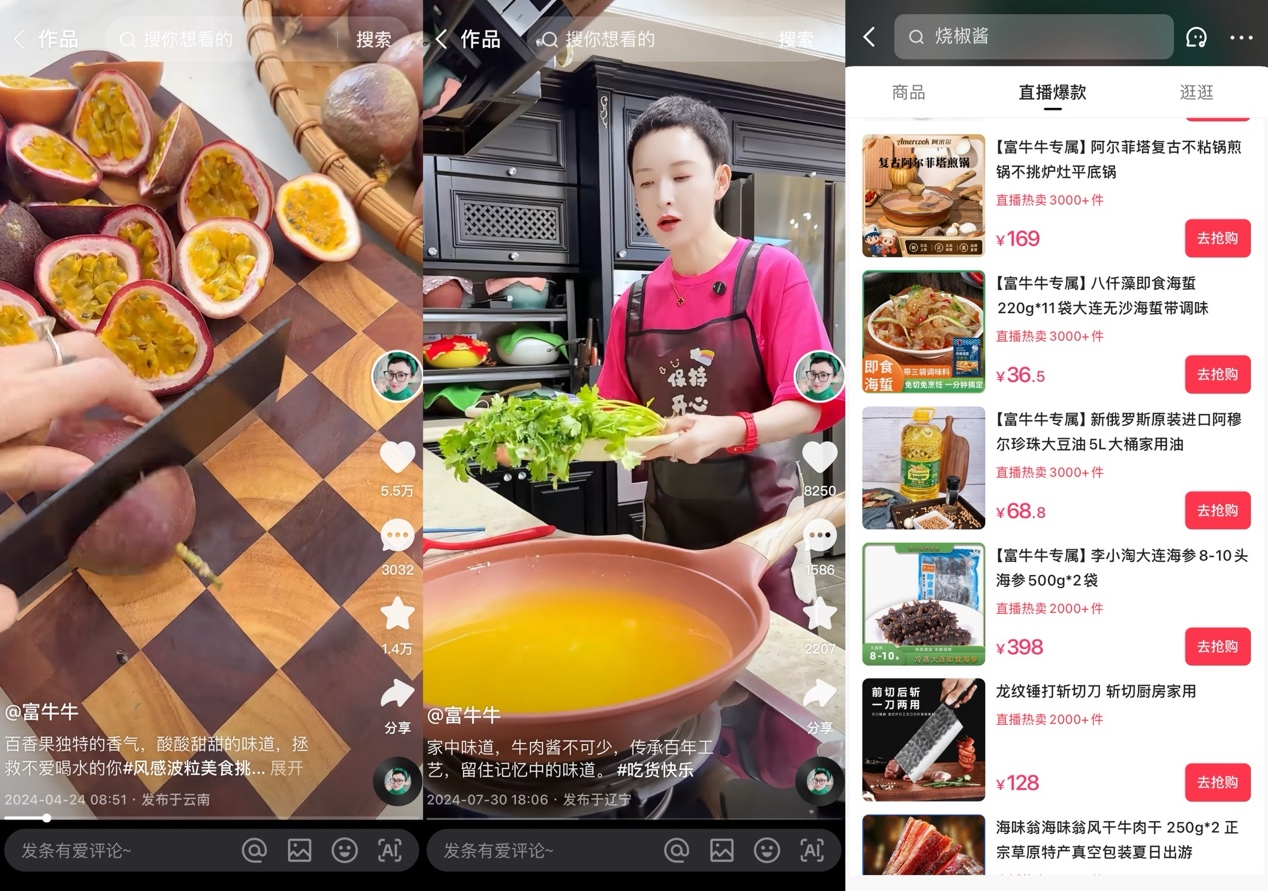This screenshot has width=1268, height=891.
Task: Switch to the 商品 tab
Action: pos(908,93)
